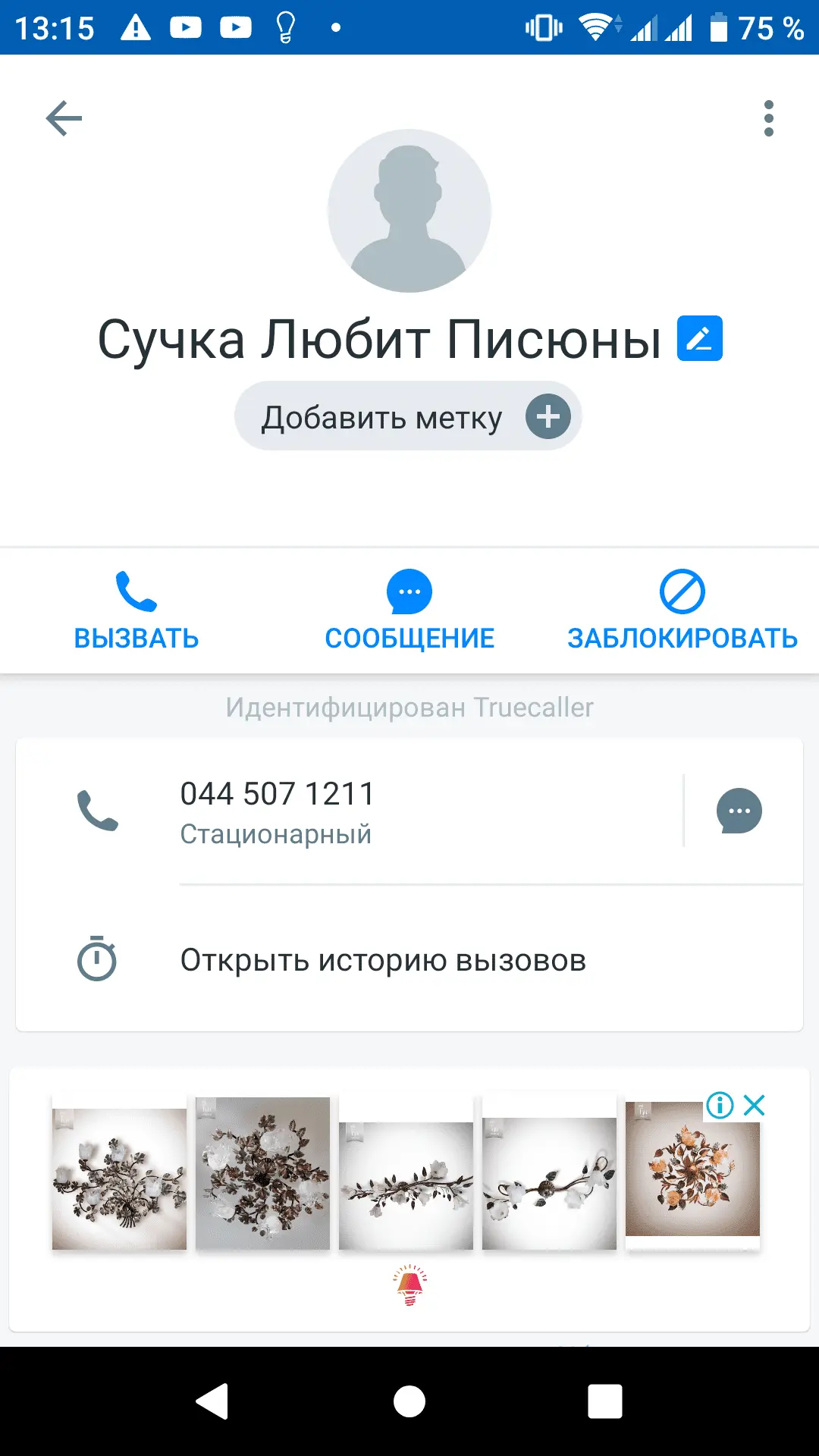Open the three-dot overflow menu
Viewport: 819px width, 1456px height.
coord(768,118)
